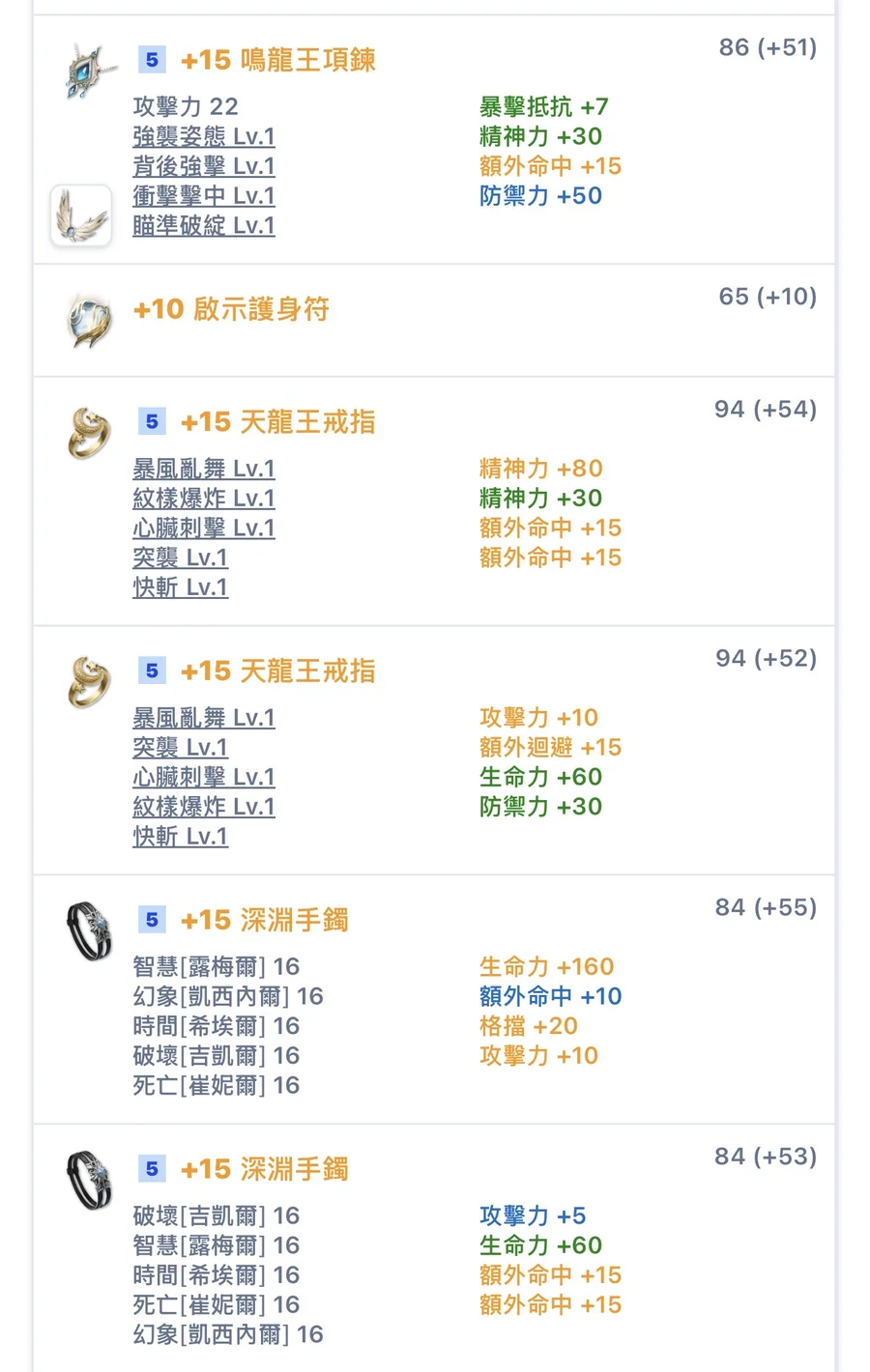Tap 快斬 Lv.1 under the 94 (+54) ring

[181, 587]
